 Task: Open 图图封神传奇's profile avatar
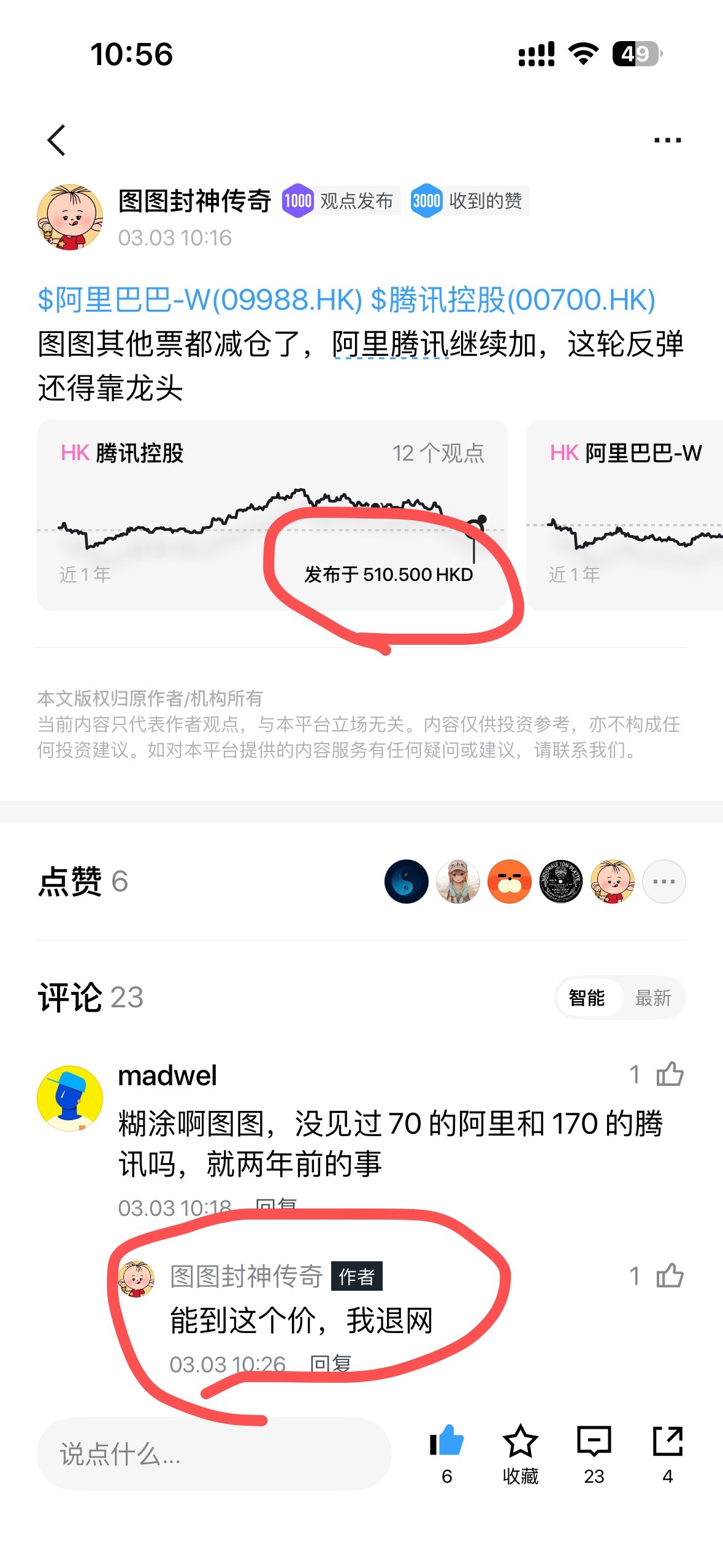(70, 217)
